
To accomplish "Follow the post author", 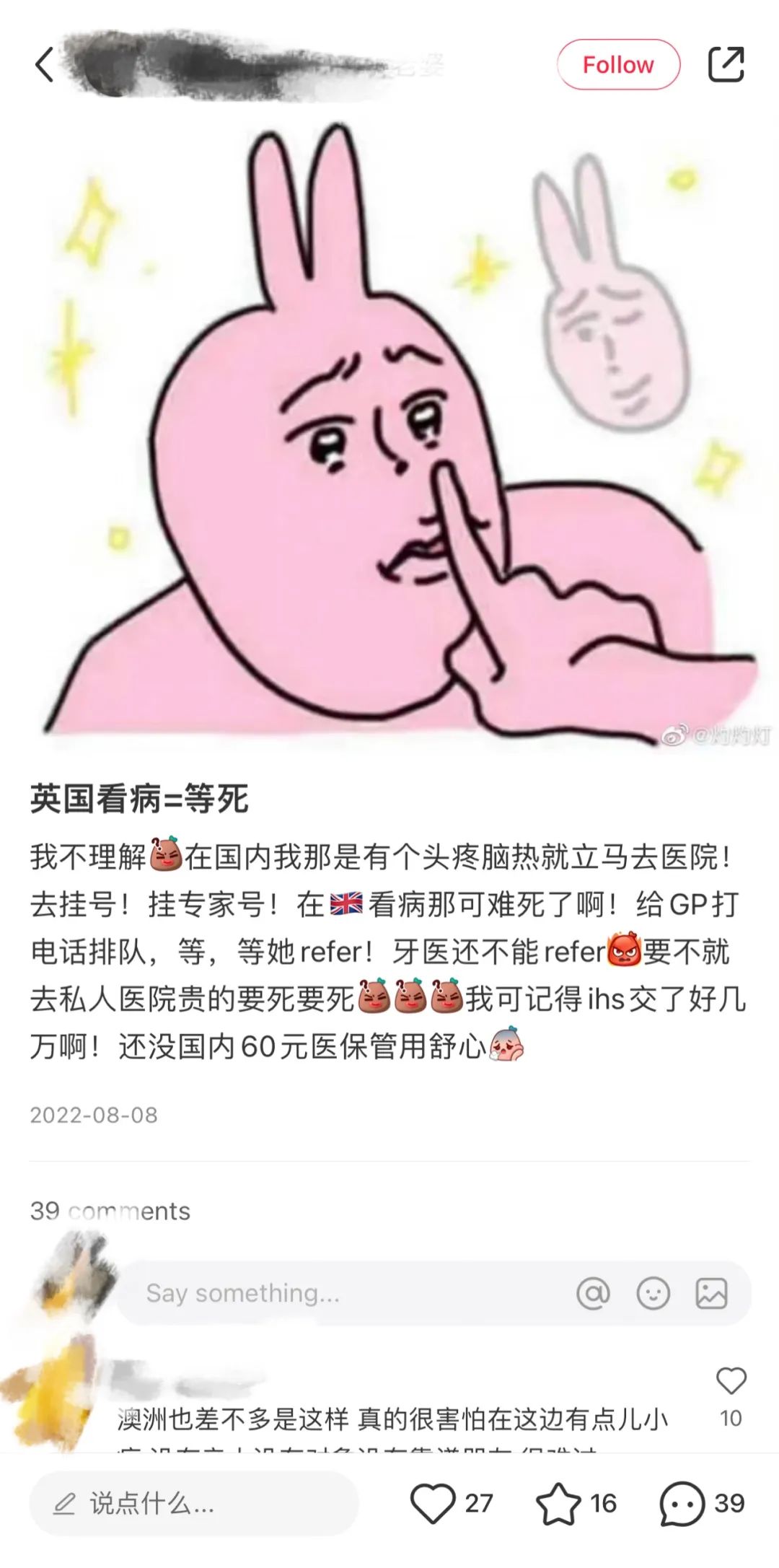I will click(617, 65).
